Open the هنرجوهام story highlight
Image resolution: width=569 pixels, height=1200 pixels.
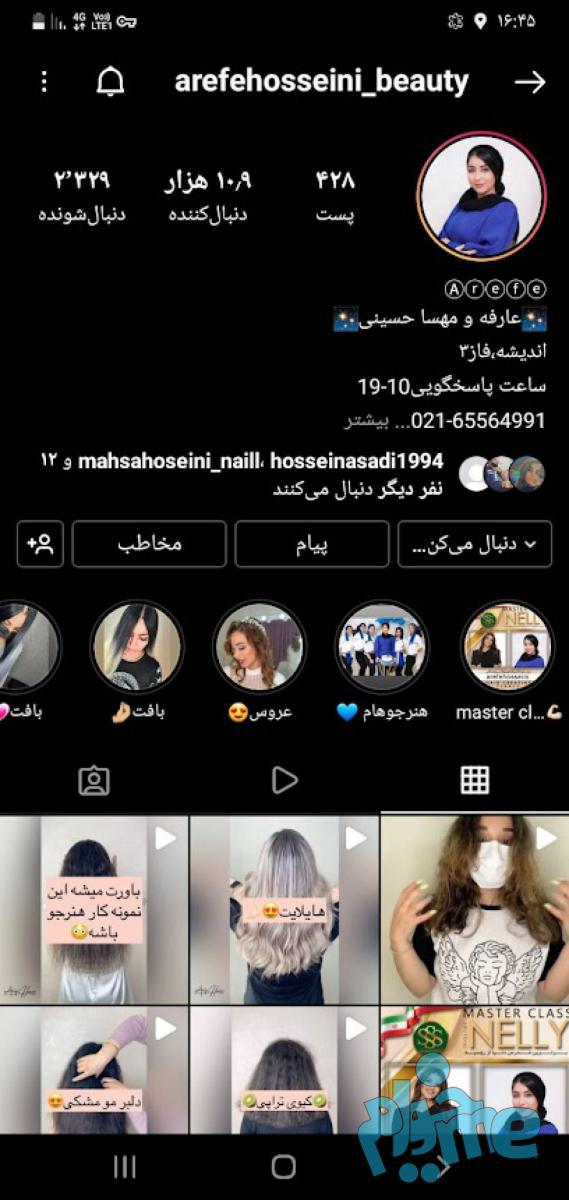[x=382, y=659]
